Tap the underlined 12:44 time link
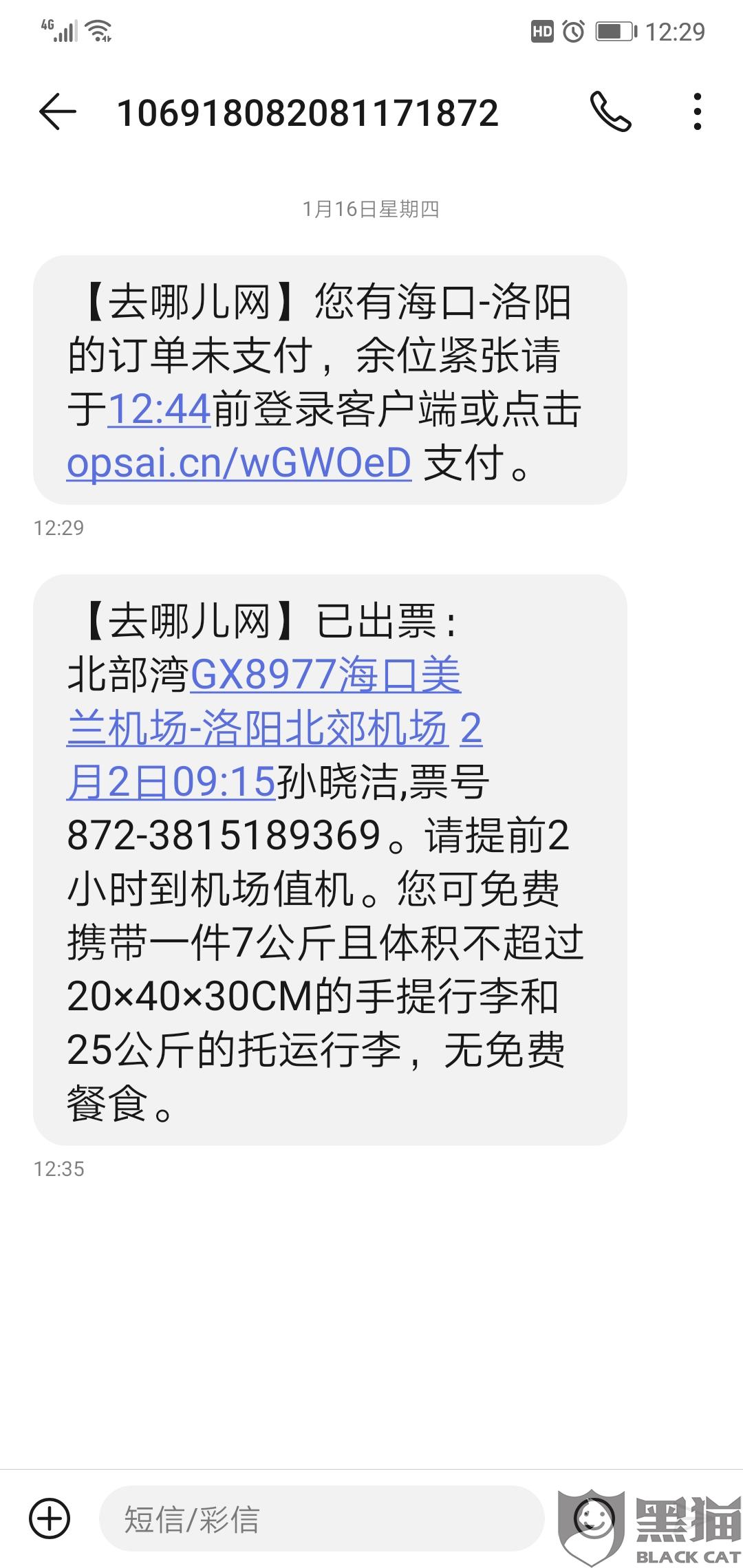 pos(159,410)
